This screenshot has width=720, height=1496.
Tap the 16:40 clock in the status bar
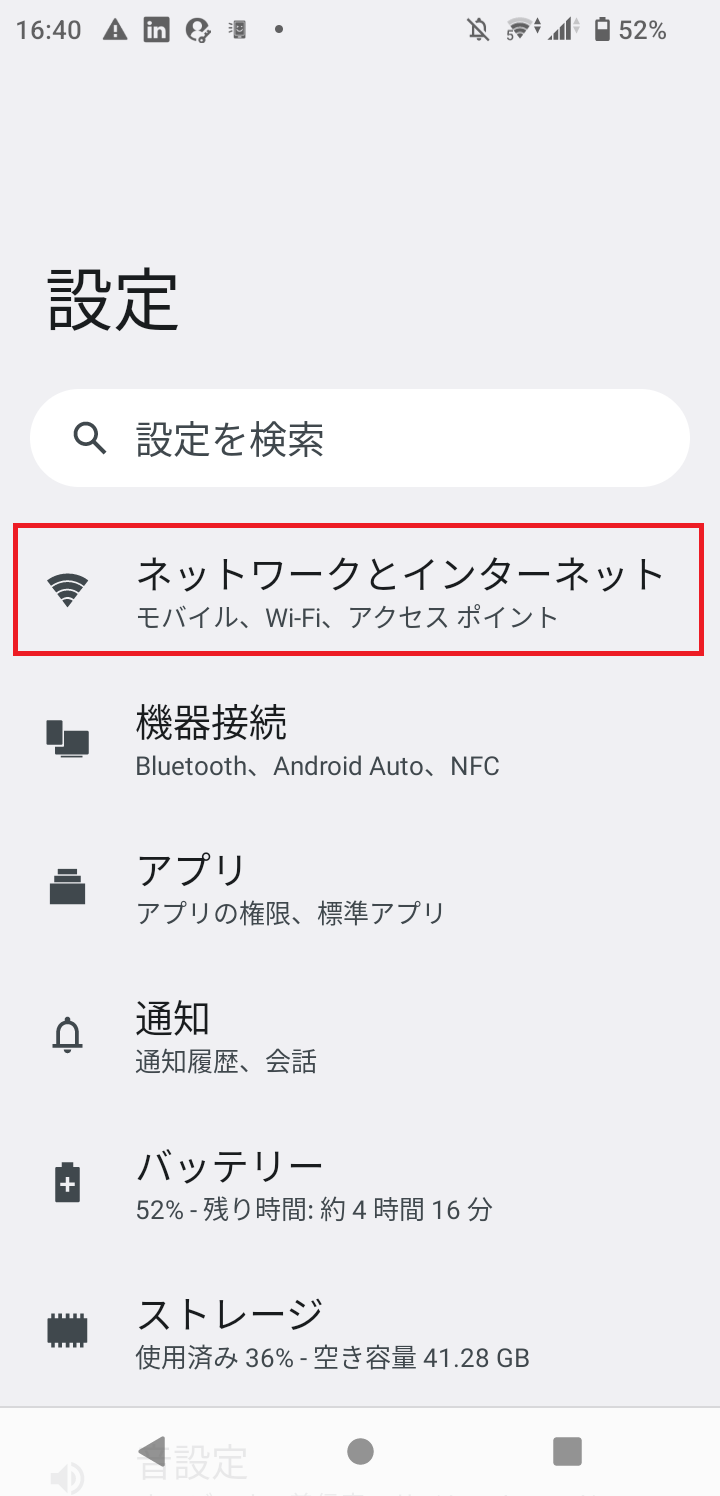(48, 29)
